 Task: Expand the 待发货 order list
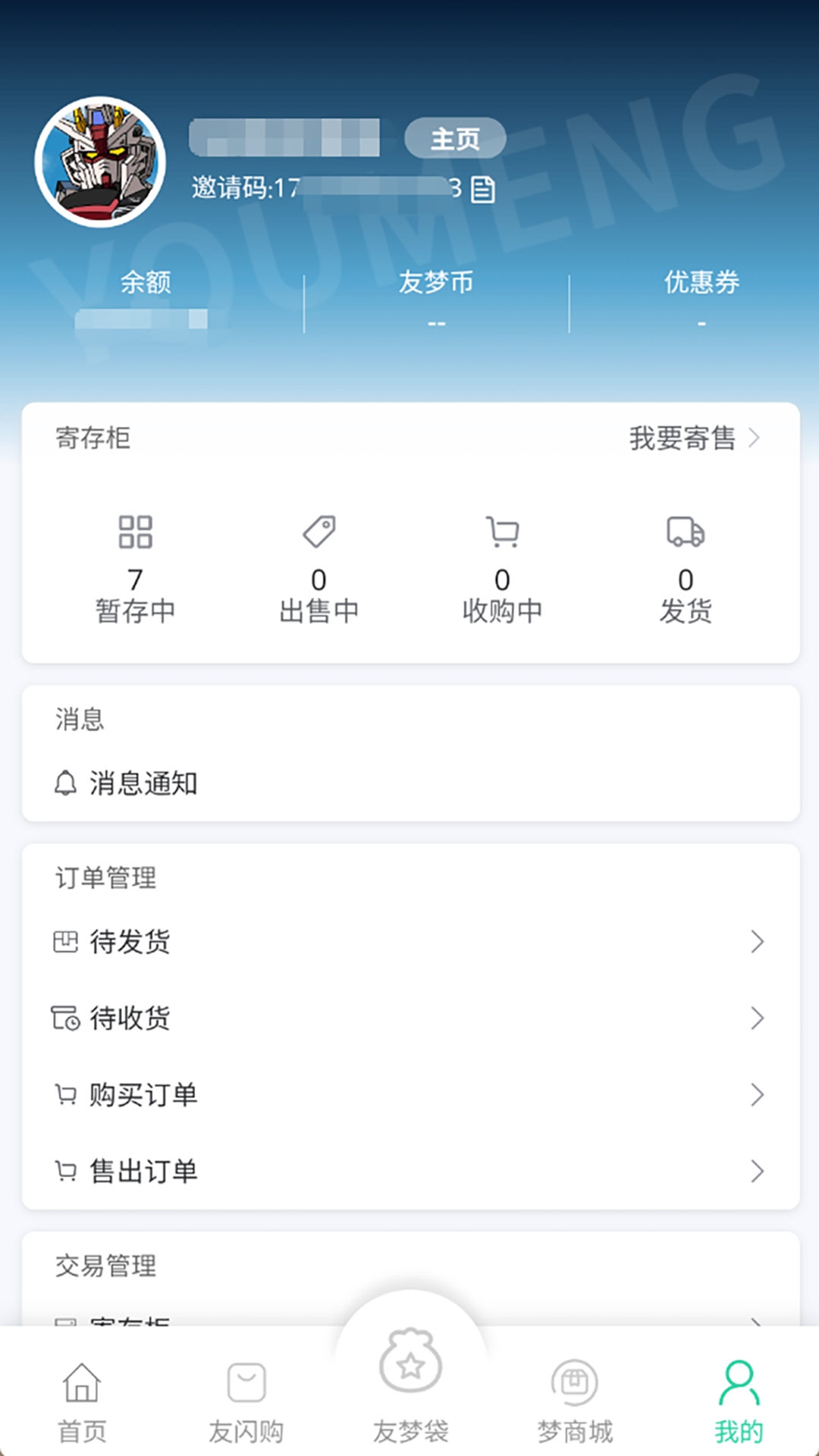coord(758,942)
